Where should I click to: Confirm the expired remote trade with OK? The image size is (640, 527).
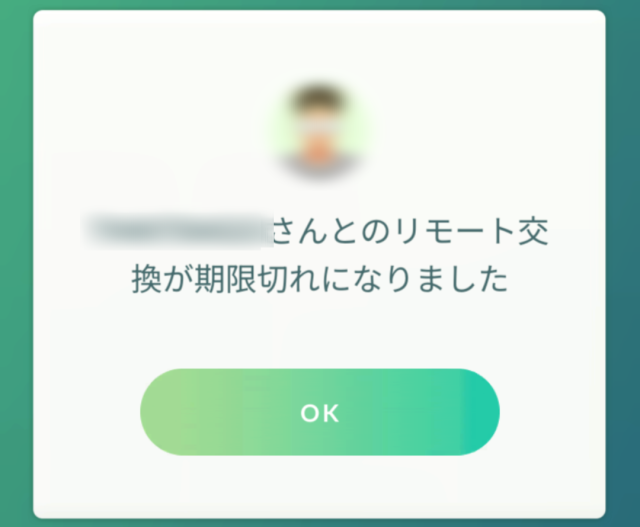pos(319,412)
